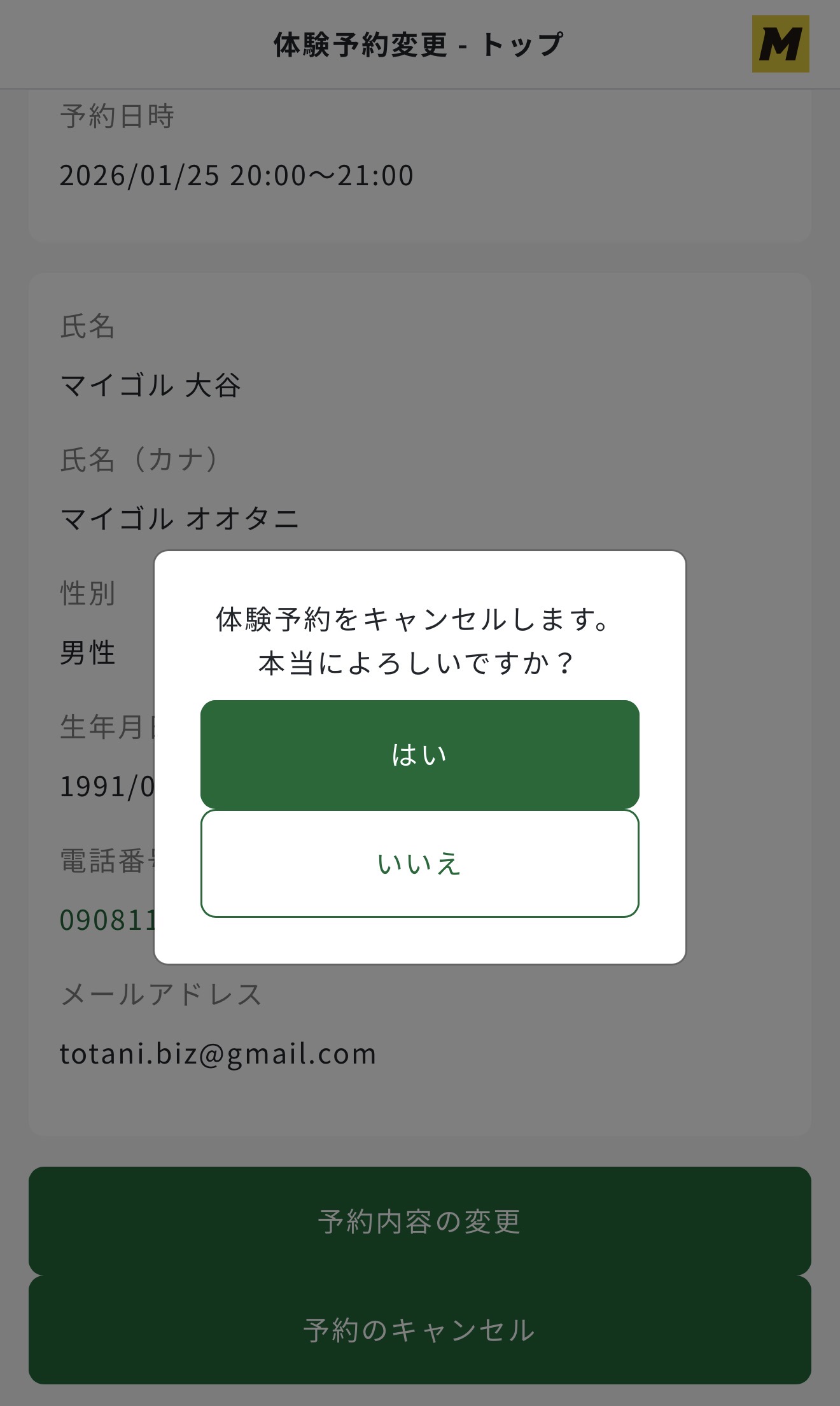
Task: Confirm cancellation with はい button
Action: pyautogui.click(x=419, y=754)
